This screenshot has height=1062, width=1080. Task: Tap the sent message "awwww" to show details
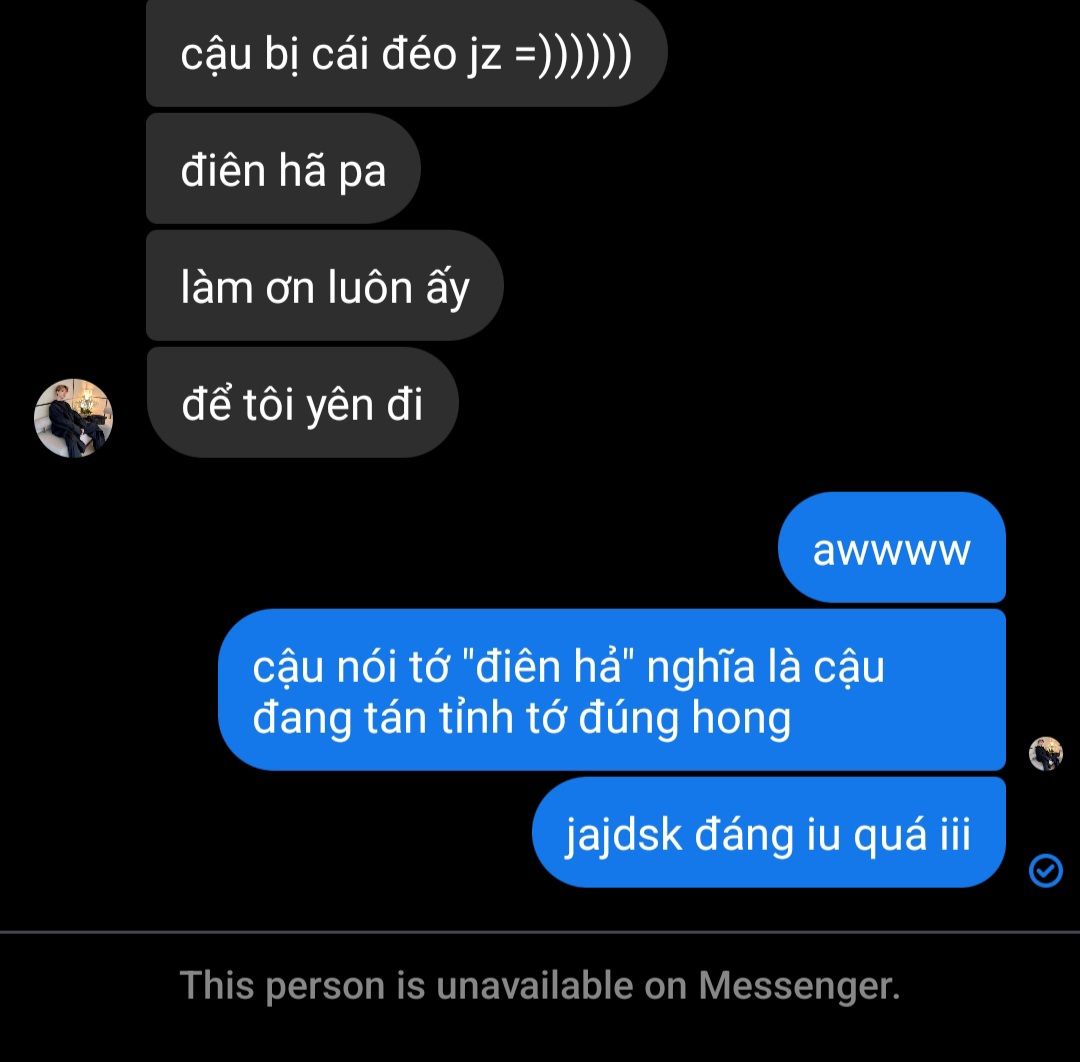(891, 549)
